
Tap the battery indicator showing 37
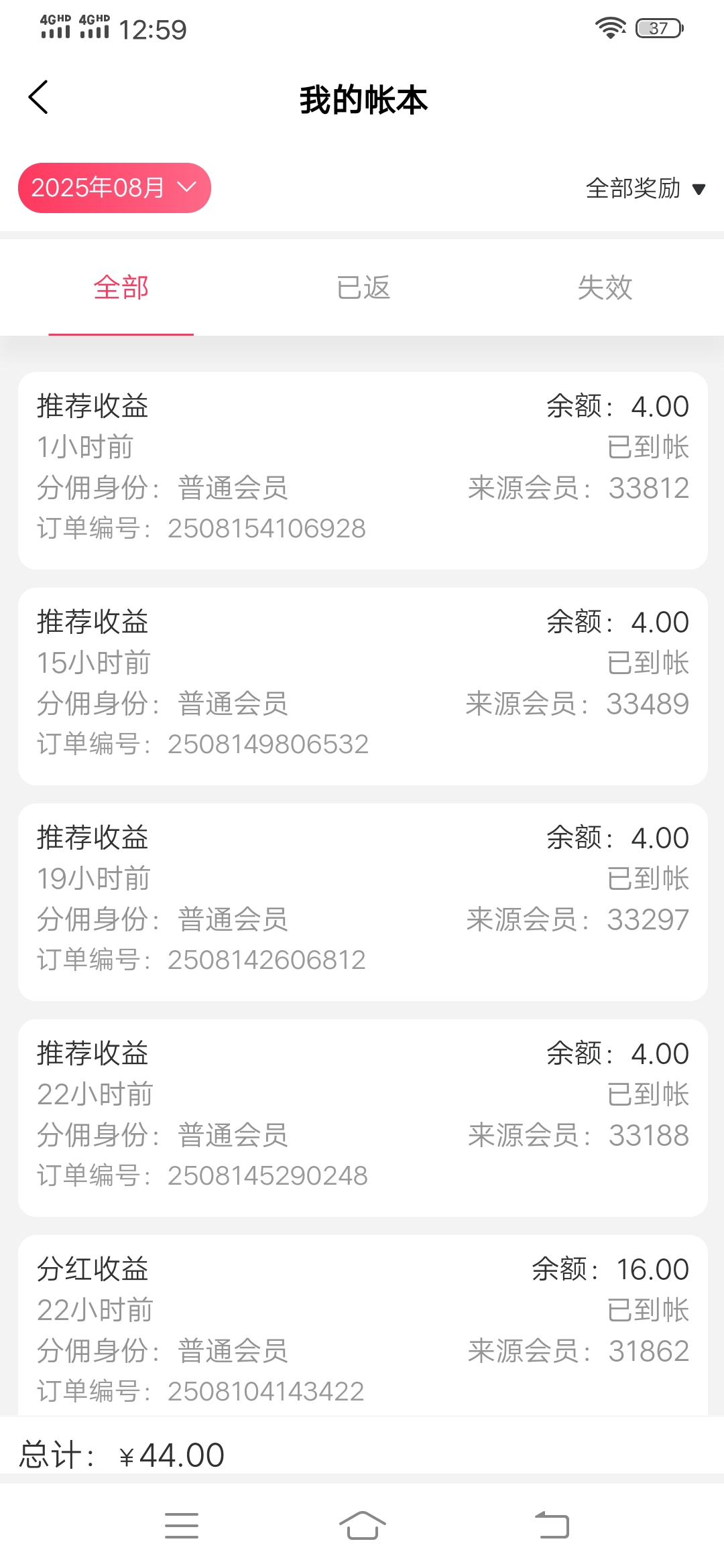[658, 28]
